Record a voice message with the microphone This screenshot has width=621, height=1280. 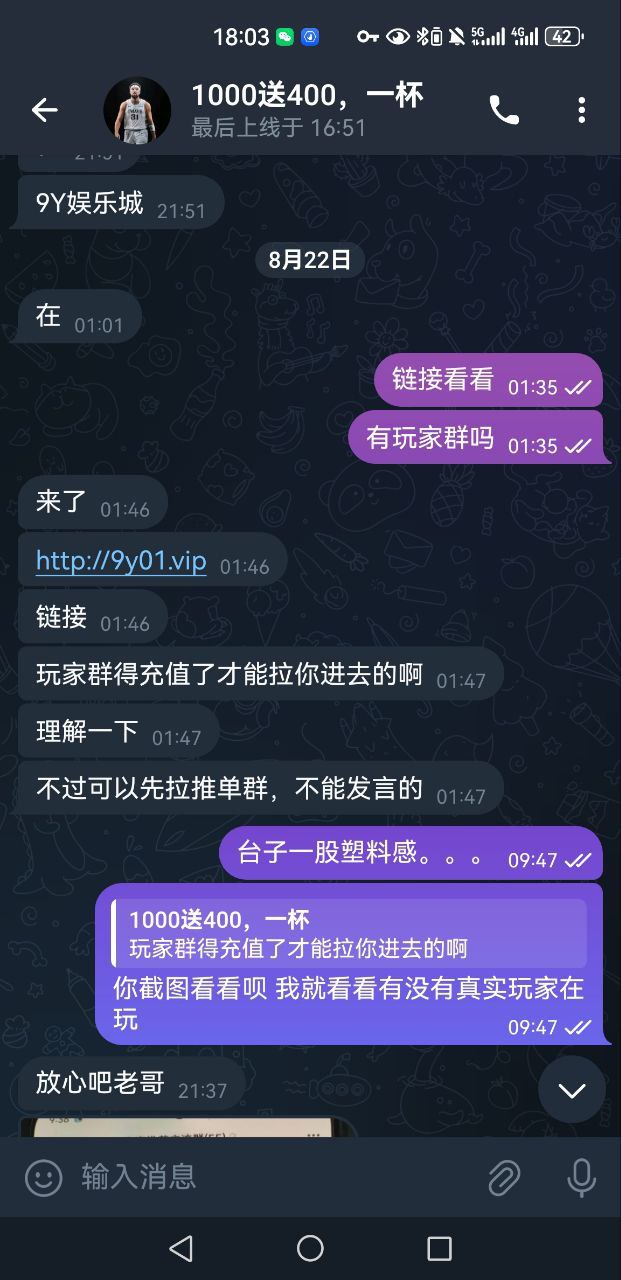click(x=581, y=1177)
